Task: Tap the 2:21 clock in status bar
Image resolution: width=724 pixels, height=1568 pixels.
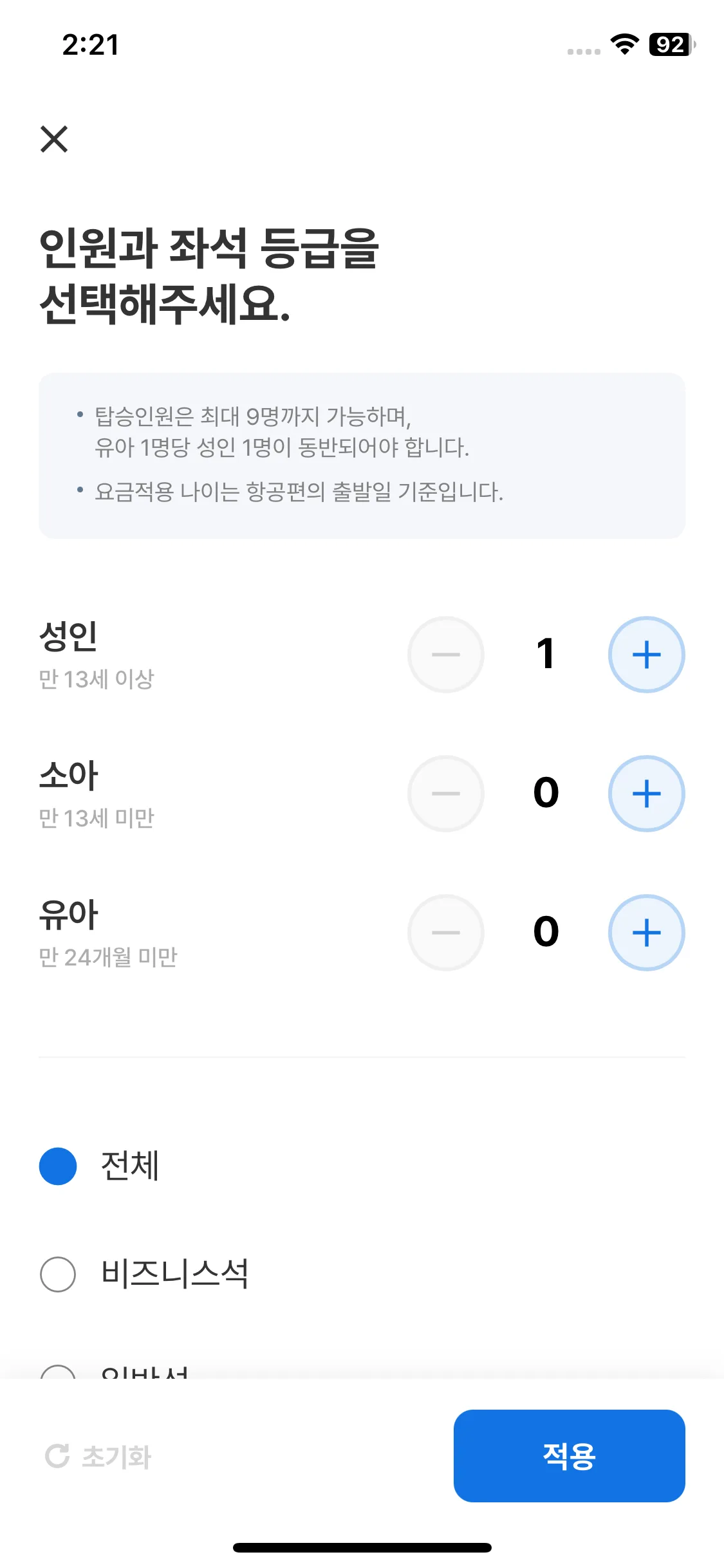Action: tap(89, 44)
